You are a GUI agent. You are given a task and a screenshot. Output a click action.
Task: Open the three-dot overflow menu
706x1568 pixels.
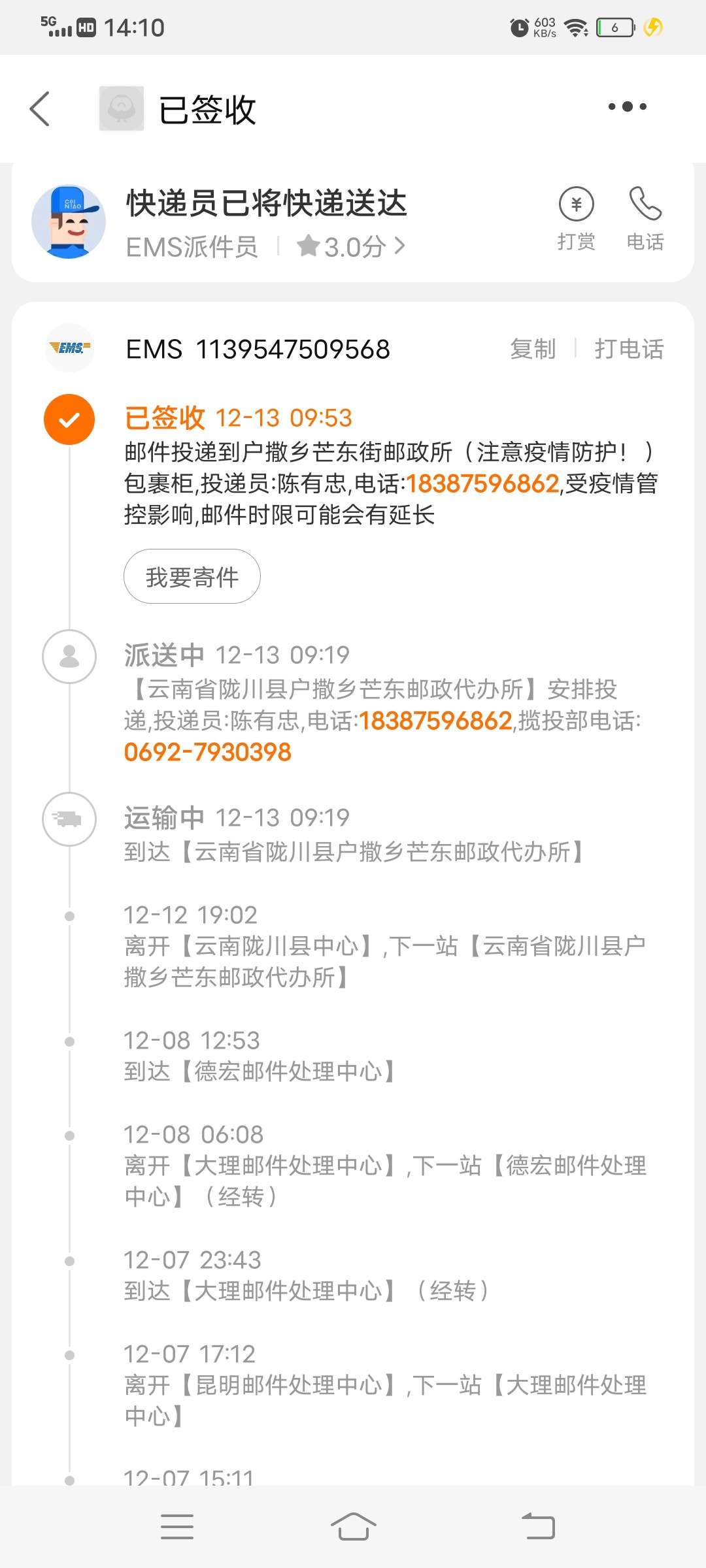pos(627,106)
